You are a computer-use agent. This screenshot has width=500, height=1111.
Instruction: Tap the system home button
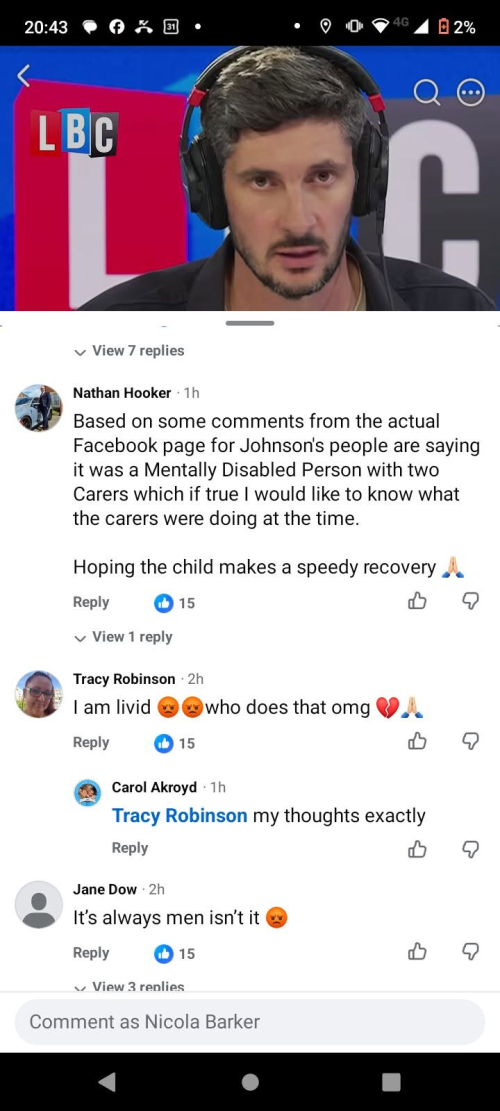pos(250,1082)
